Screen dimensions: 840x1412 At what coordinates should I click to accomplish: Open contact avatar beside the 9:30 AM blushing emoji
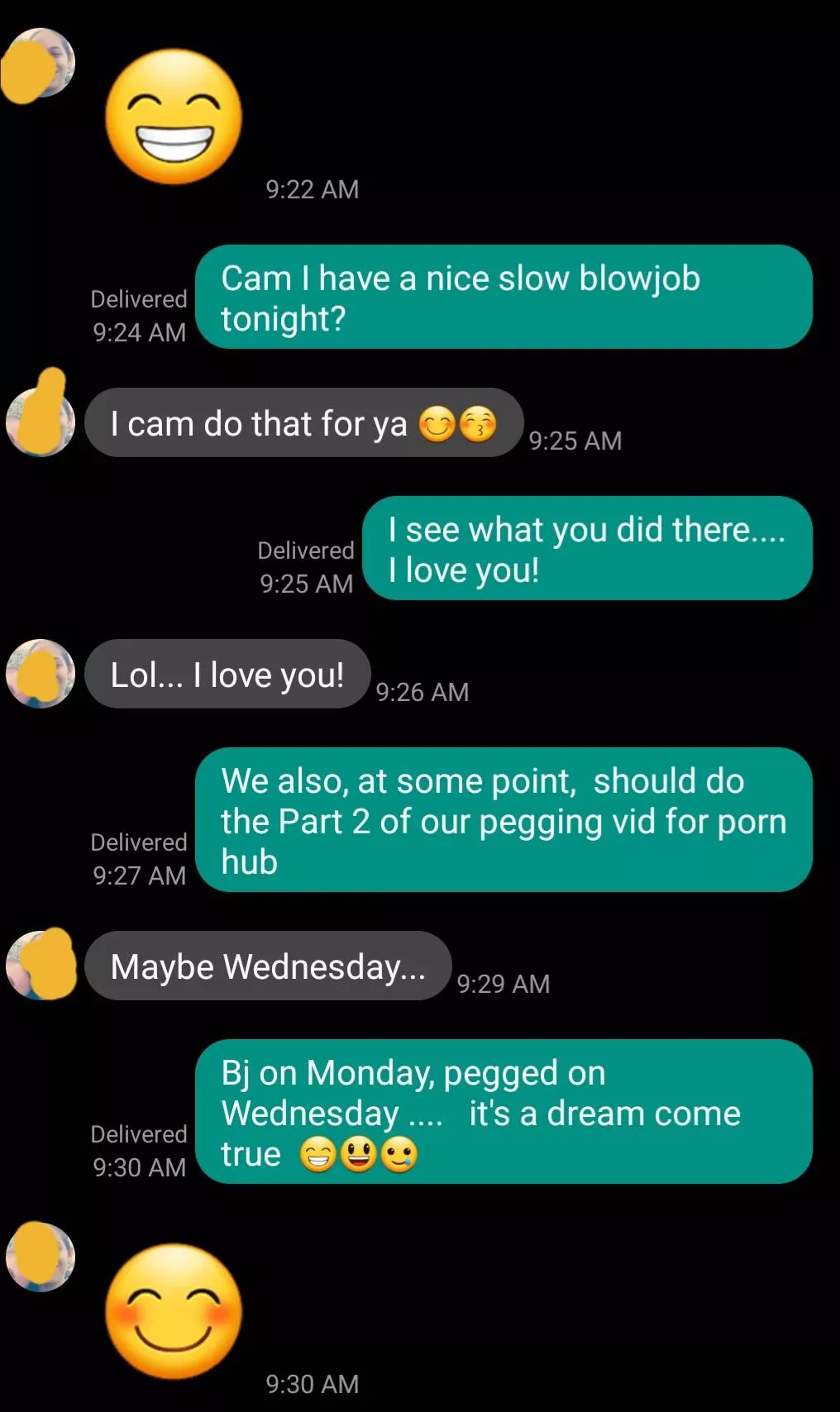41,1256
